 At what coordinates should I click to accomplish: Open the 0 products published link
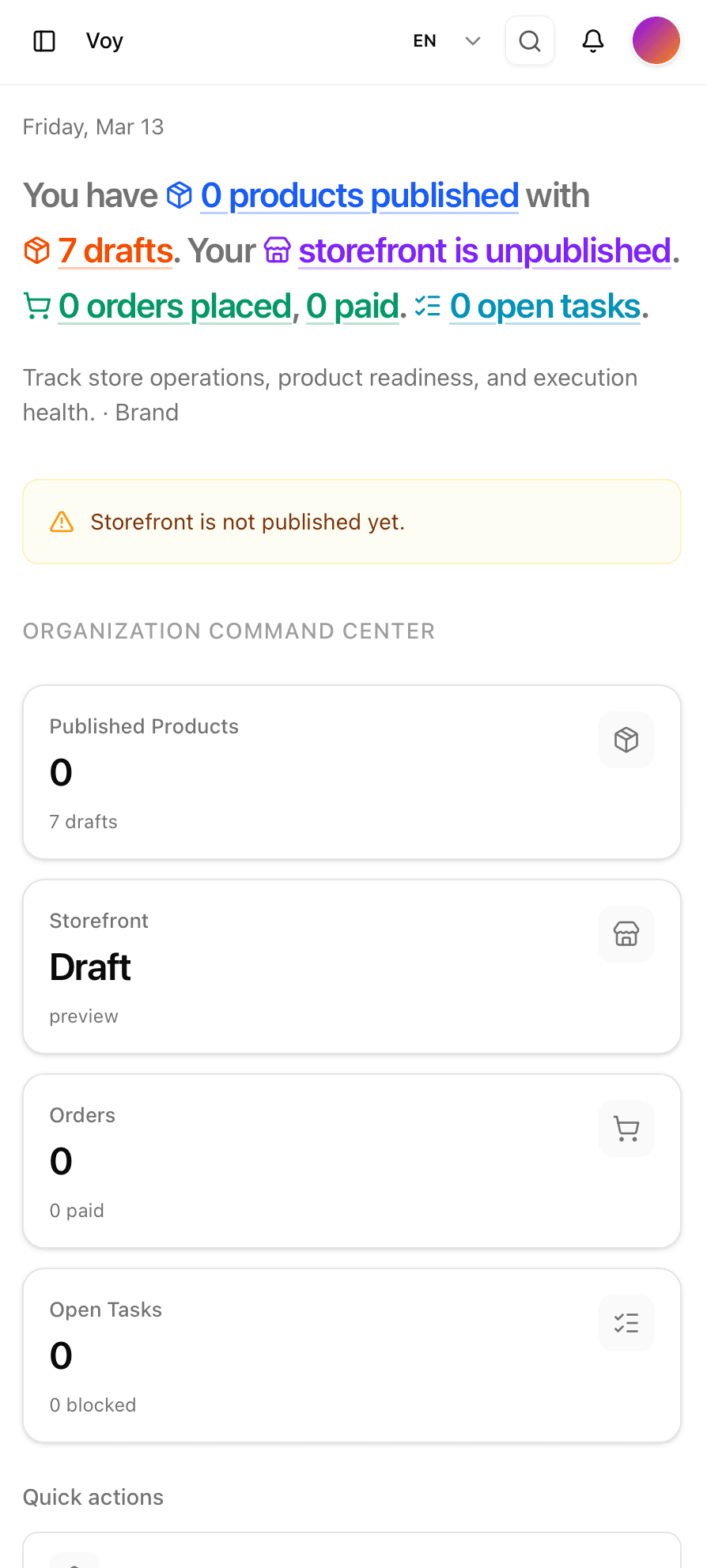point(359,195)
